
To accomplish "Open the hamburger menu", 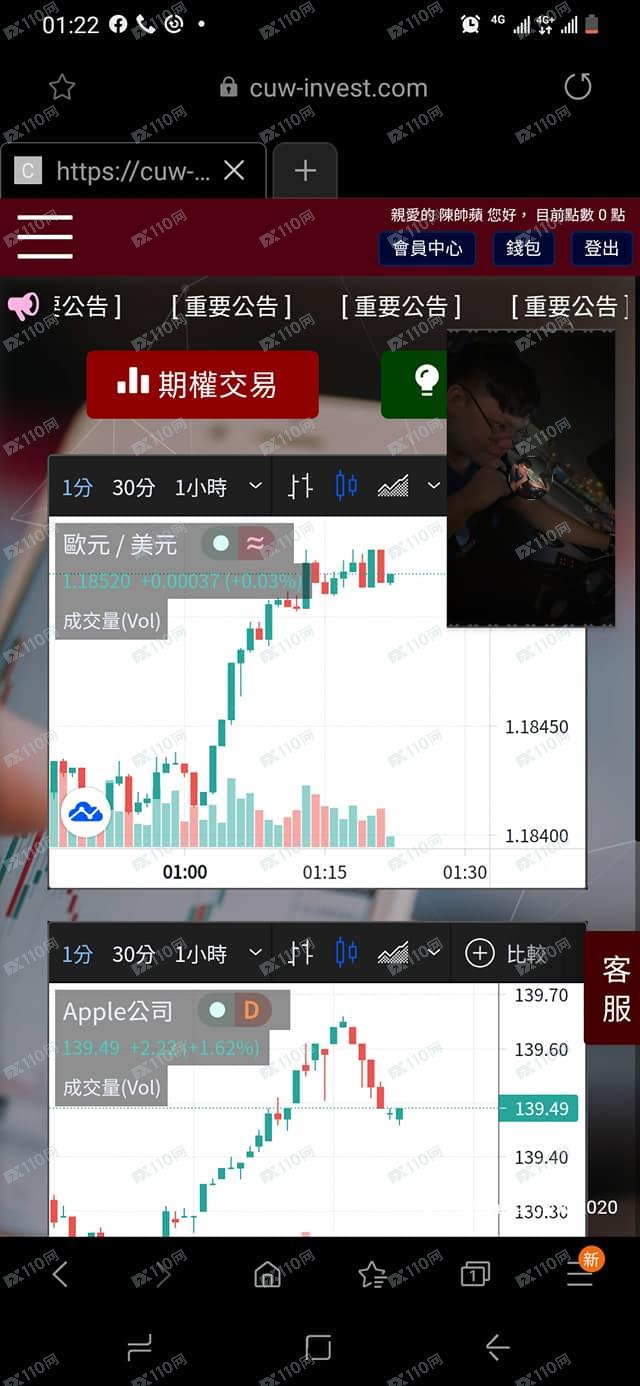I will [45, 236].
